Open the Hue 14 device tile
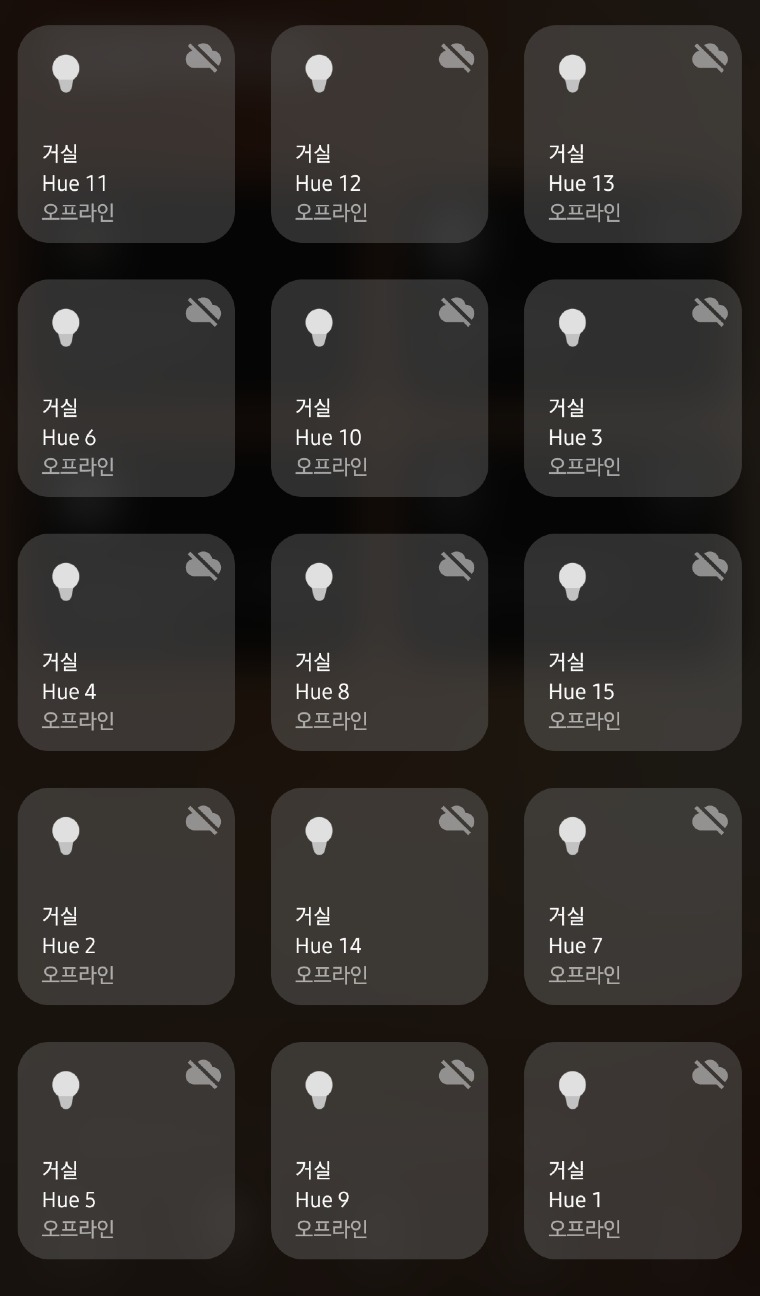This screenshot has width=760, height=1296. coord(379,896)
